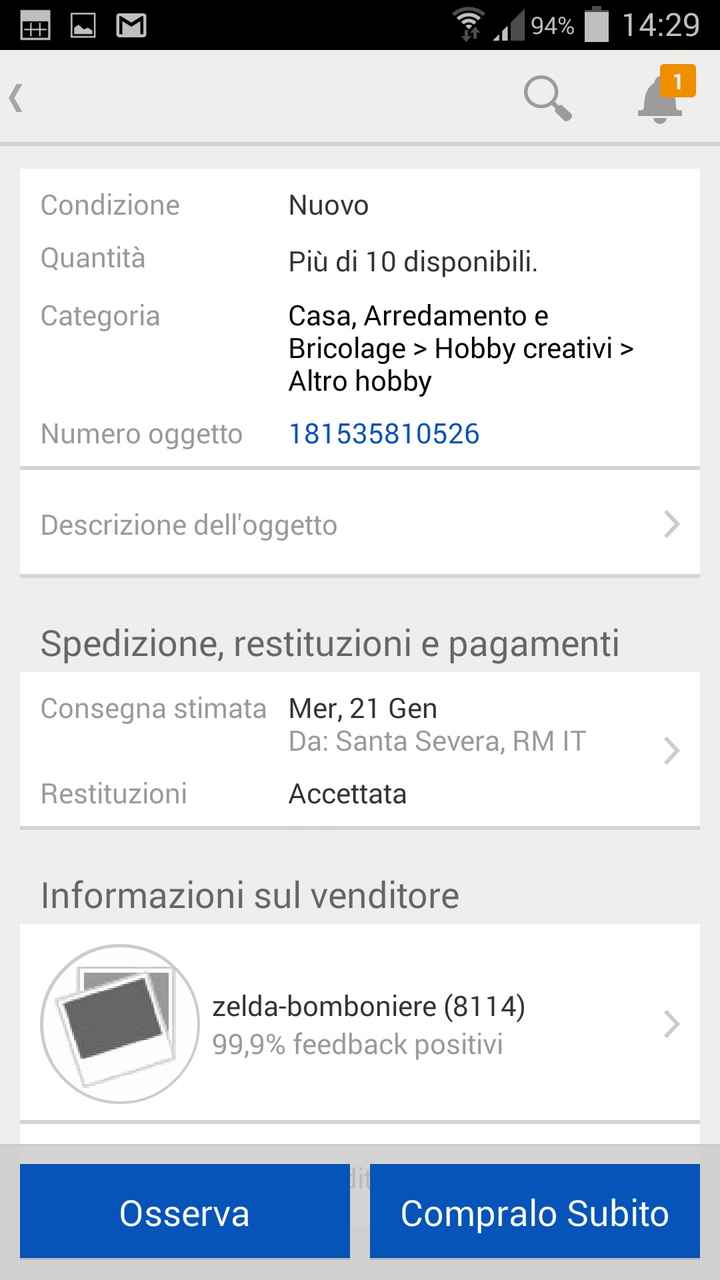The image size is (720, 1280).
Task: Tap Compralo Subito to buy now
Action: tap(534, 1211)
